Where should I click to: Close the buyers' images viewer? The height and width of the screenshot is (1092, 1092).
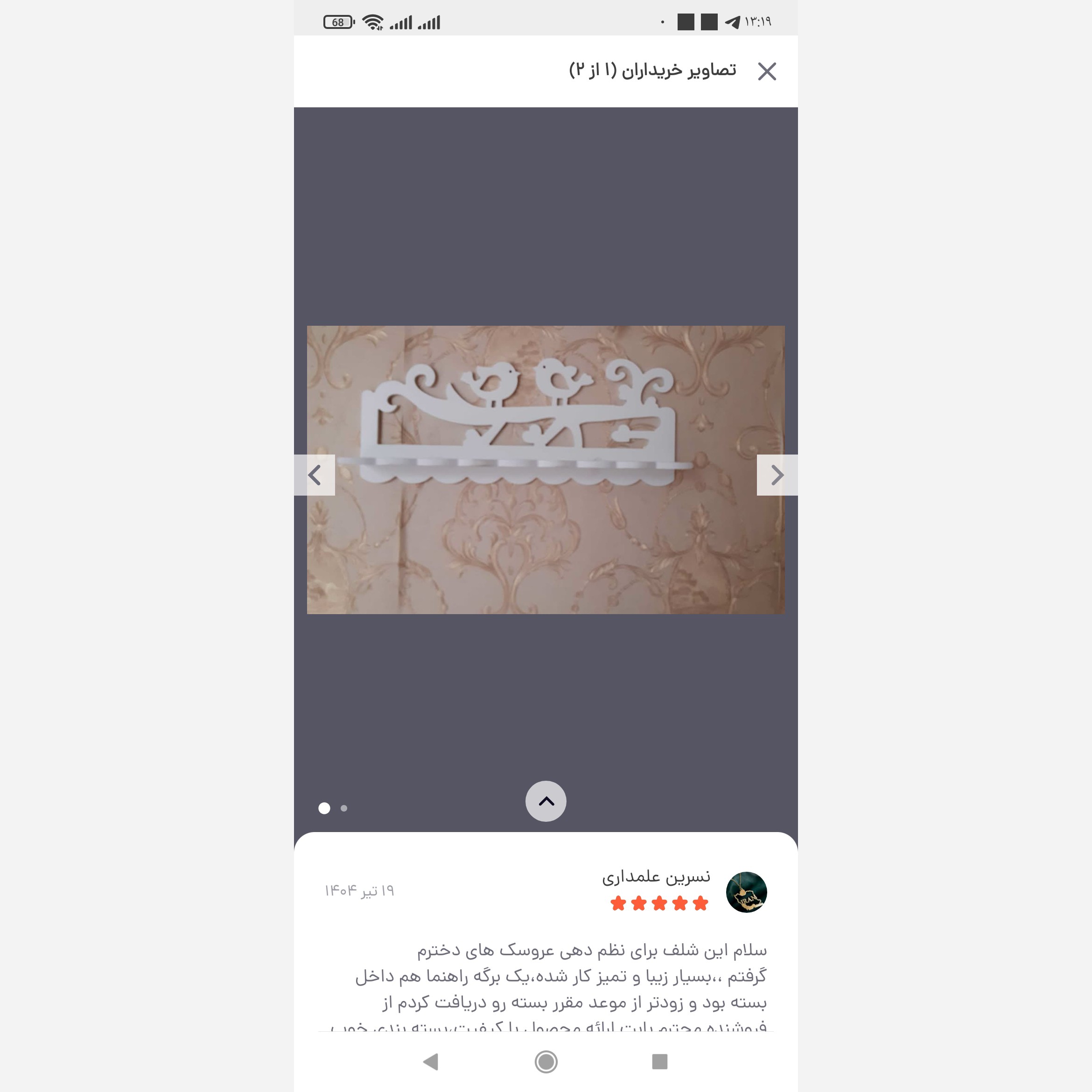(766, 71)
